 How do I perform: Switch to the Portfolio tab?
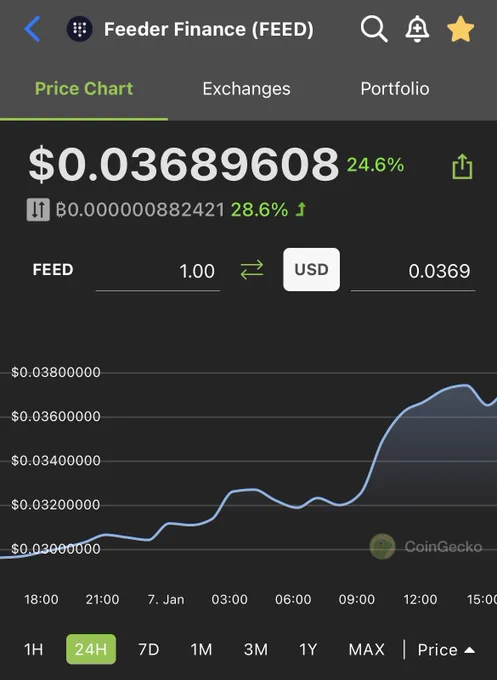pos(395,88)
